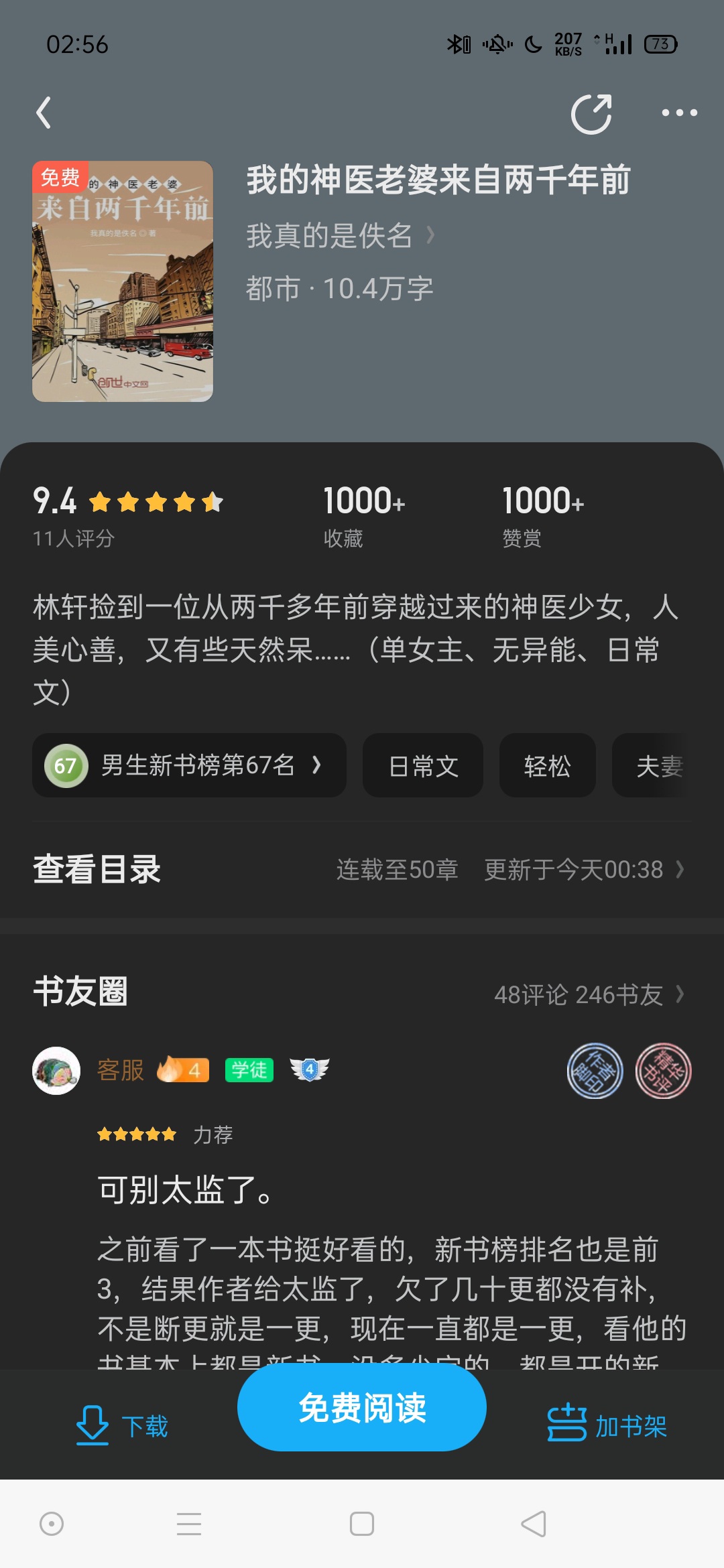Viewport: 724px width, 1568px height.
Task: Open the three-dot overflow menu
Action: [x=679, y=113]
